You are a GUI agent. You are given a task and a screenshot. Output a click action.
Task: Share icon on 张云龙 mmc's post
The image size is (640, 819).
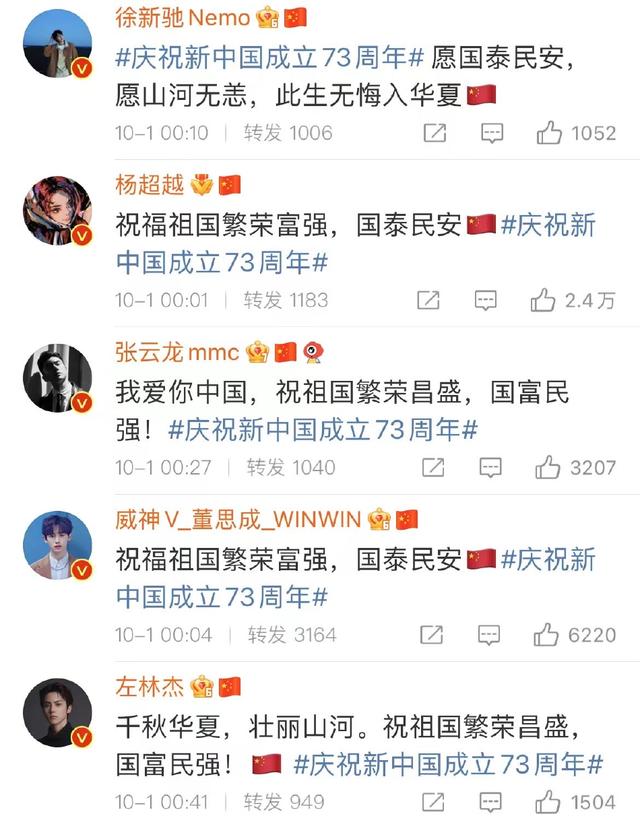click(x=432, y=467)
